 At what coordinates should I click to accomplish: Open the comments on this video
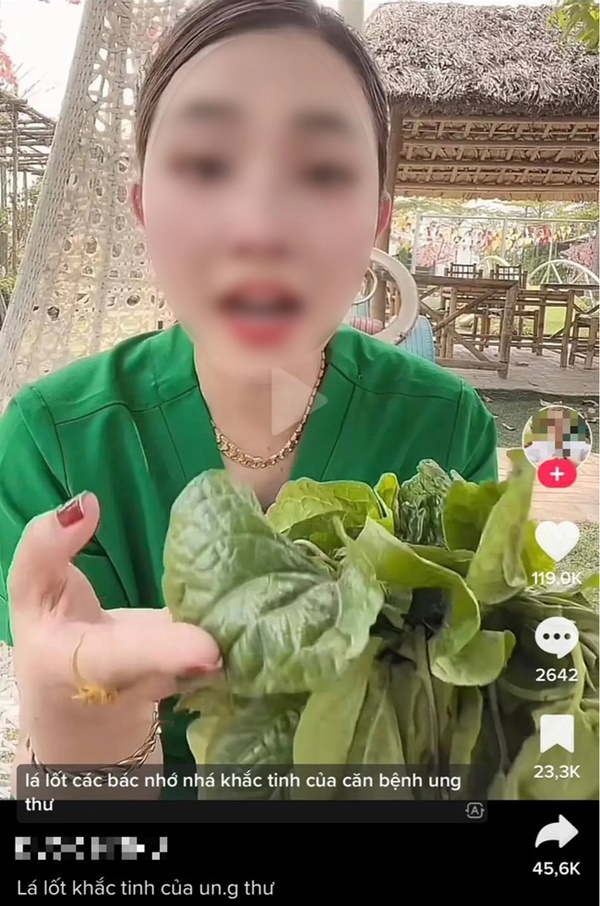coord(556,637)
